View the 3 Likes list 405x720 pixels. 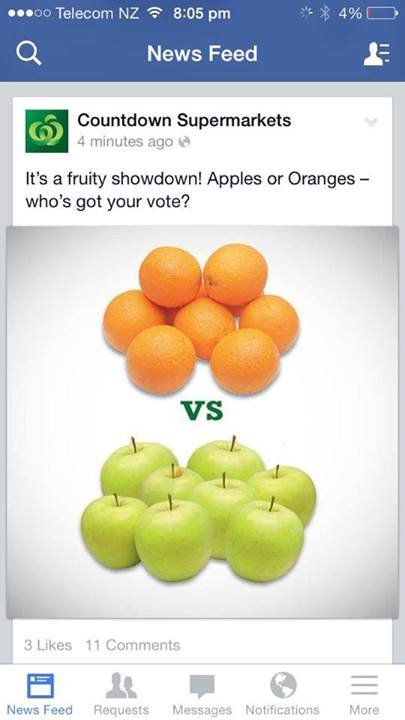[48, 645]
